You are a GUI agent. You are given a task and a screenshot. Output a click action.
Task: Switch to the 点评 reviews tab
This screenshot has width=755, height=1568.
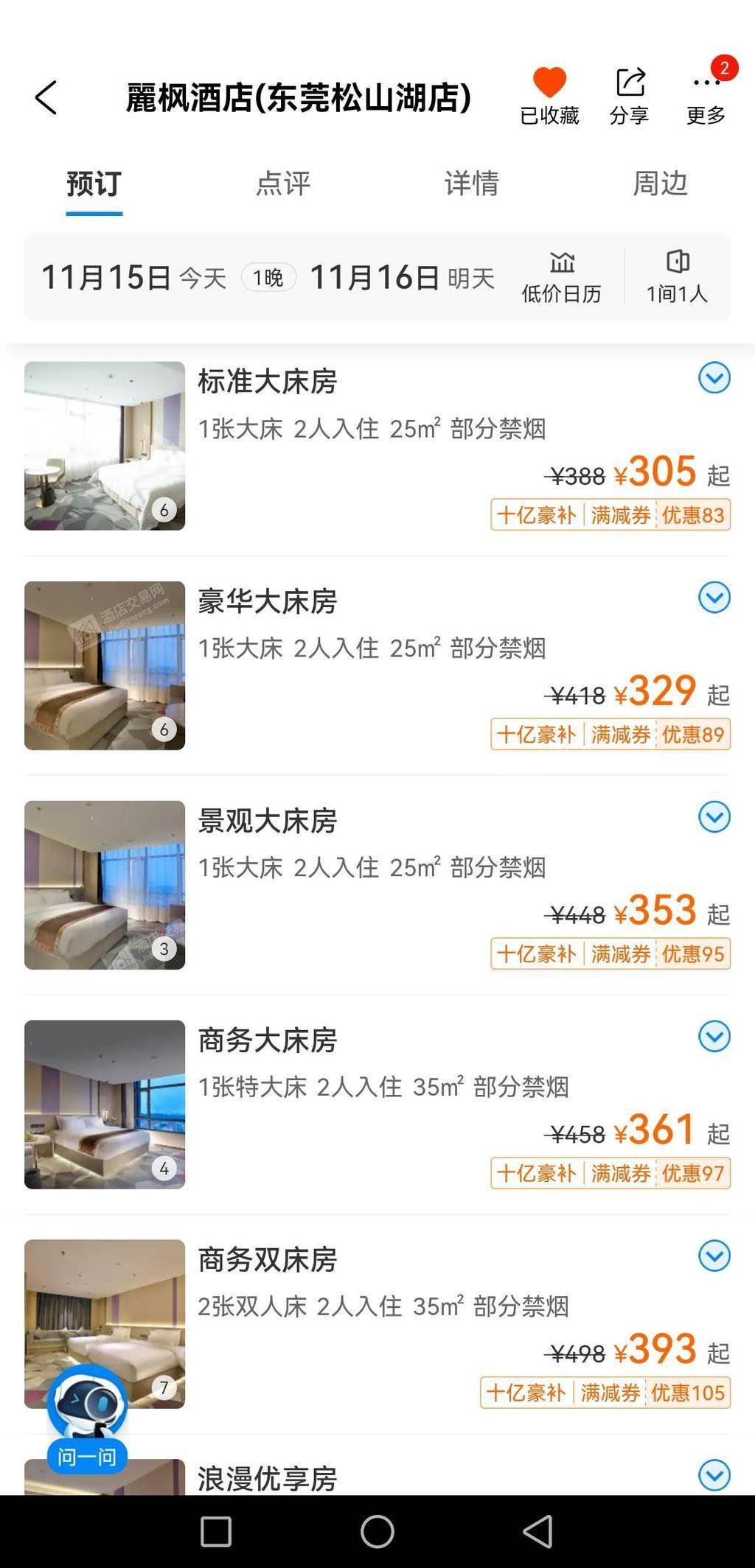point(282,183)
